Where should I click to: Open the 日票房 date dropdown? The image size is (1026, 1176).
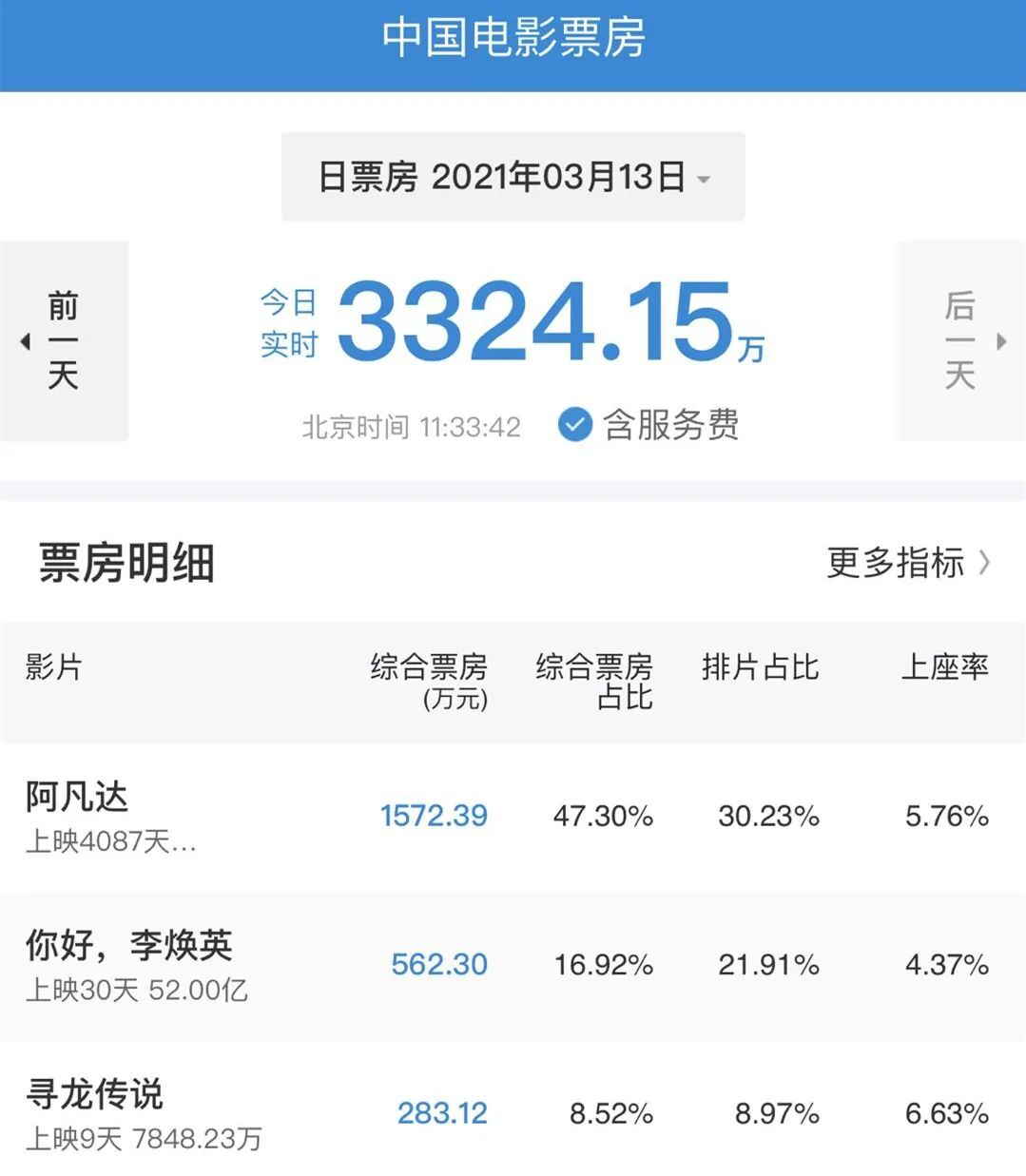(x=513, y=177)
